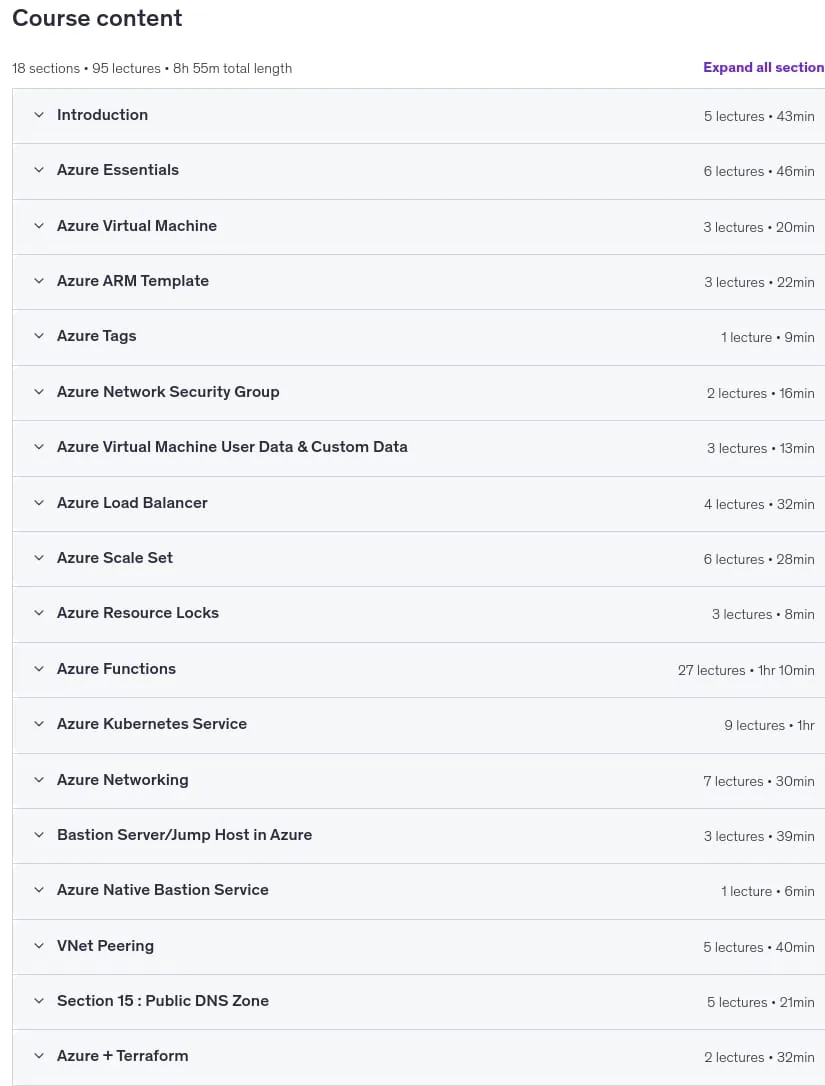Viewport: 825px width, 1086px height.
Task: Expand the Azure ARM Template section
Action: [418, 282]
